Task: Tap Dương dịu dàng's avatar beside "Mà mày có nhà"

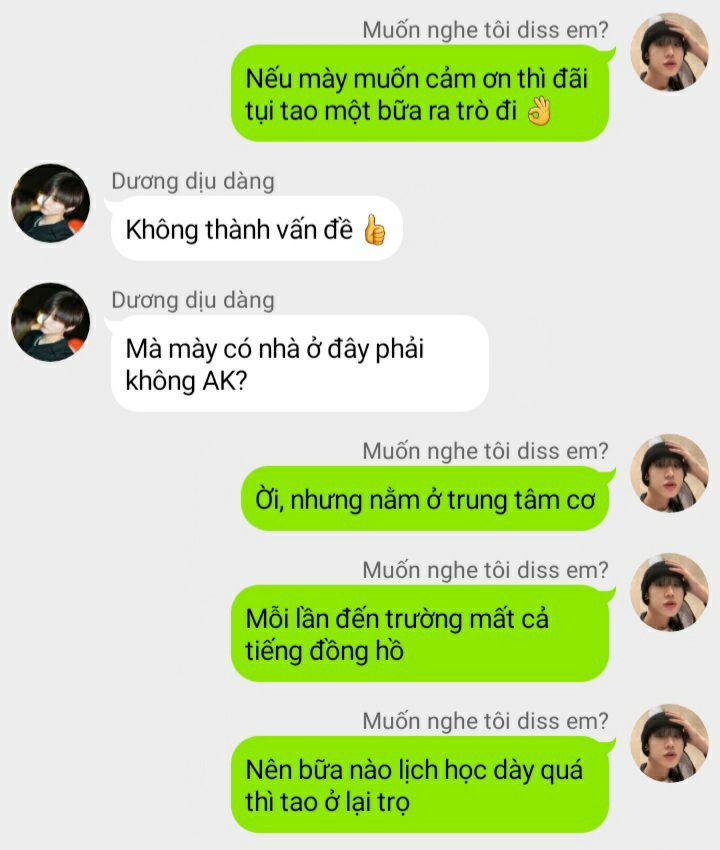Action: click(50, 322)
